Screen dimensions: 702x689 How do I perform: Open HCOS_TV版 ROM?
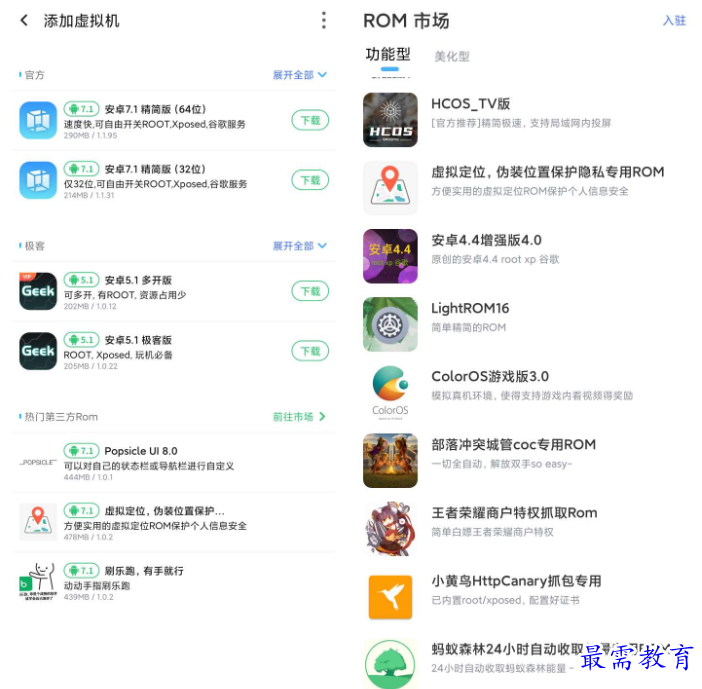(x=470, y=104)
